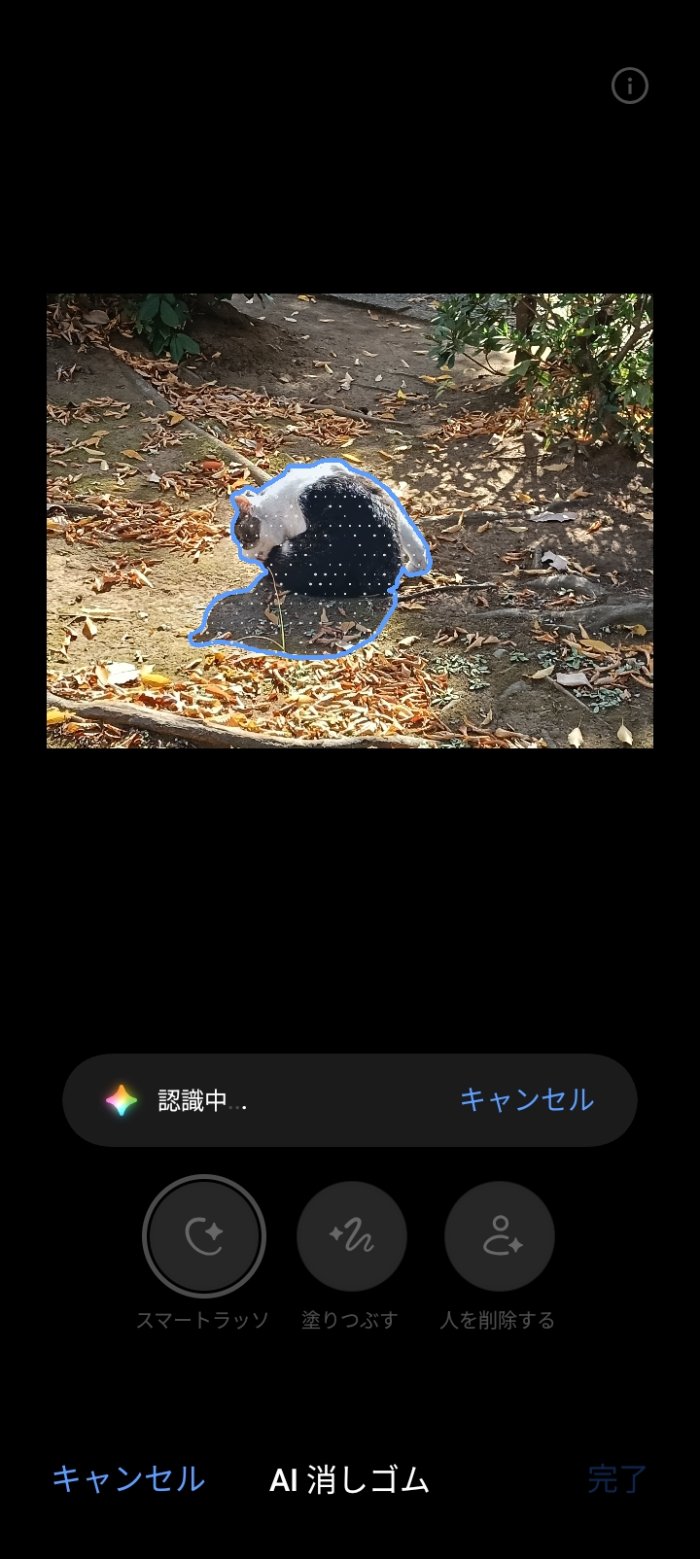Open the info icon at top

630,87
